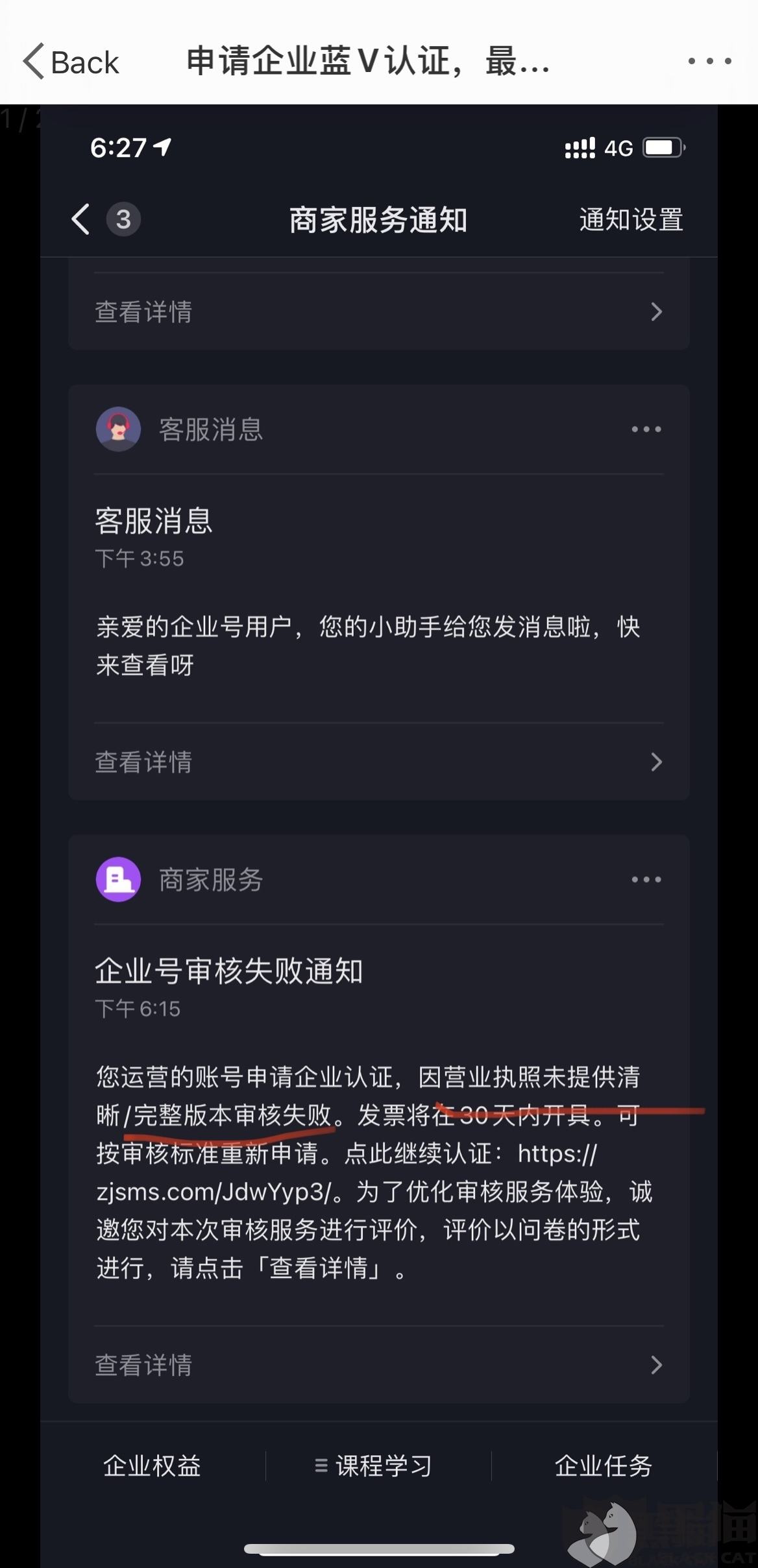758x1568 pixels.
Task: Open 通知设置 settings
Action: 630,220
